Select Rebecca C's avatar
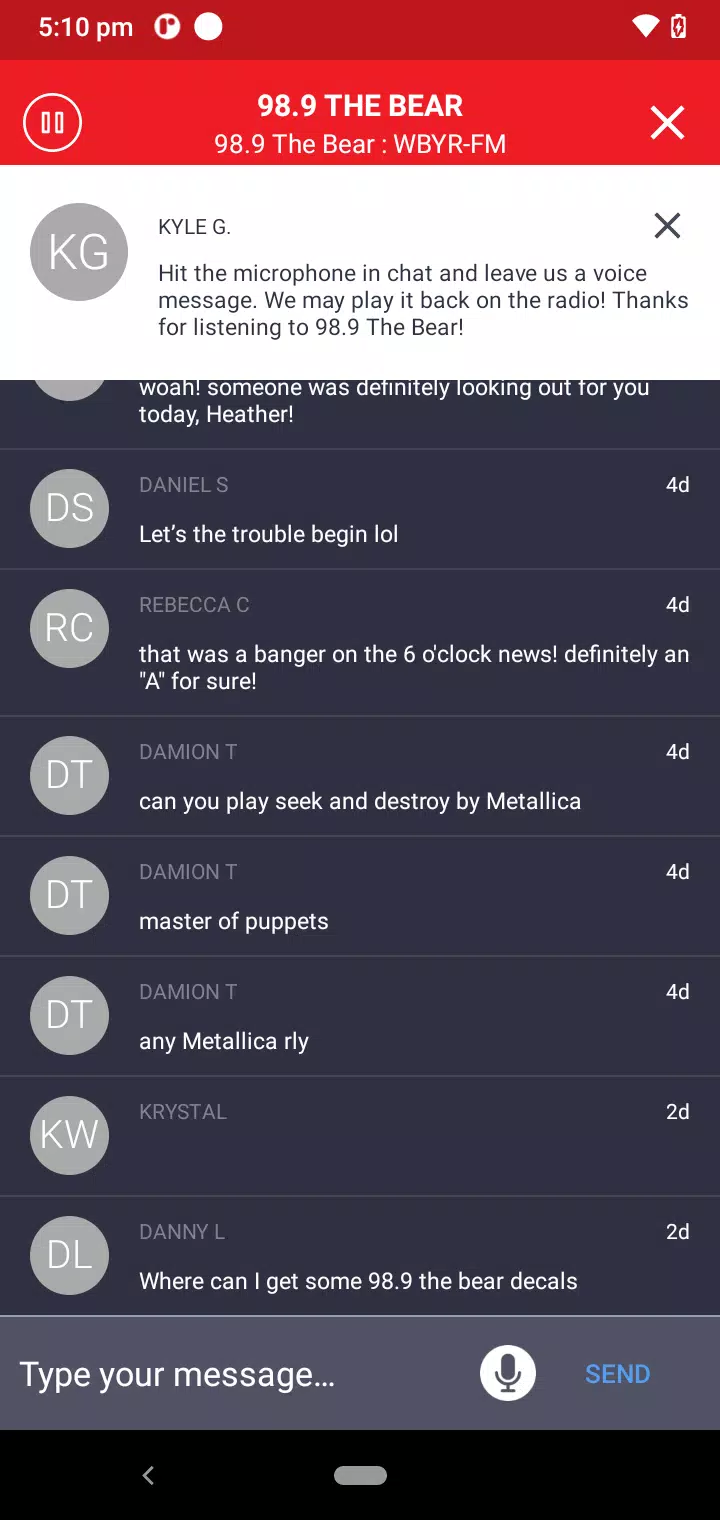The height and width of the screenshot is (1520, 720). (69, 628)
